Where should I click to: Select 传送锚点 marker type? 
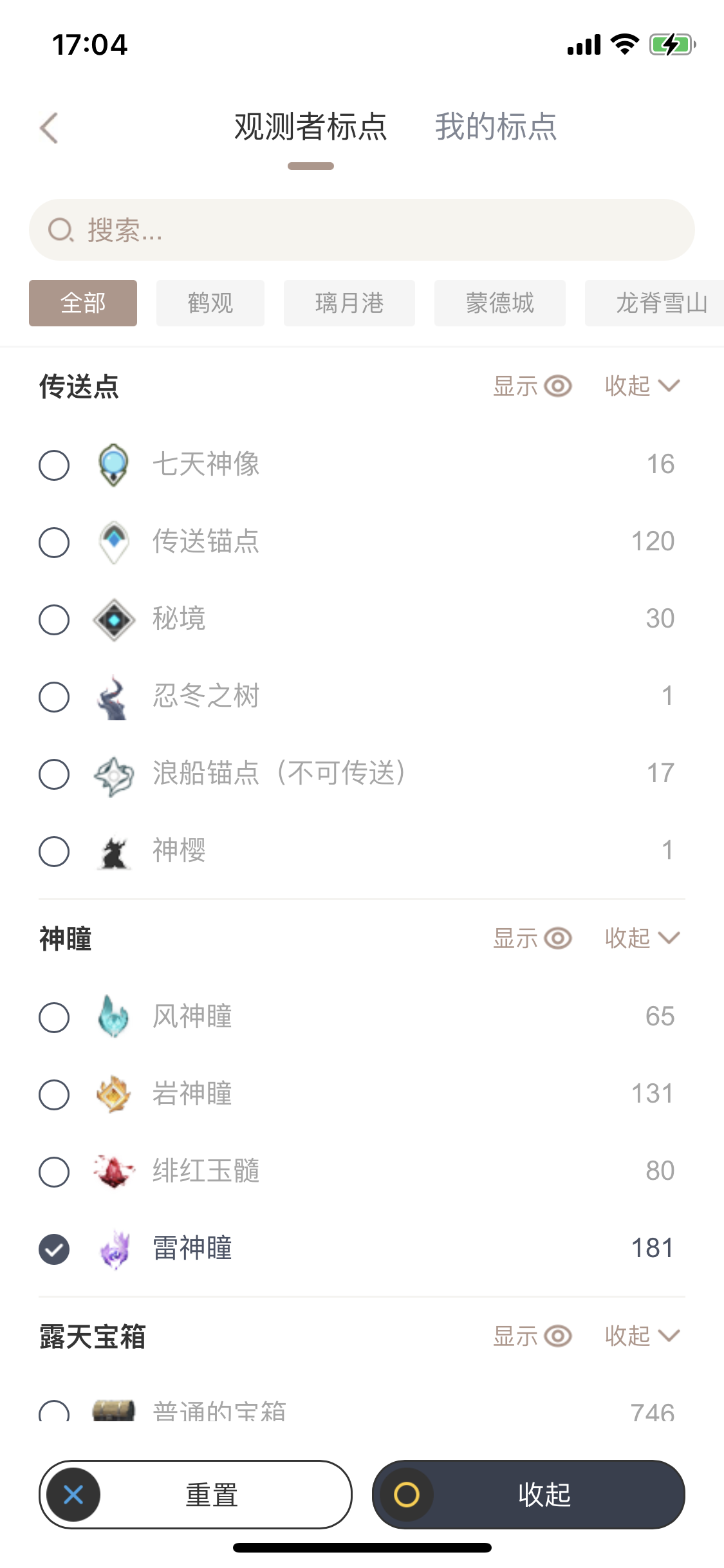[x=54, y=542]
